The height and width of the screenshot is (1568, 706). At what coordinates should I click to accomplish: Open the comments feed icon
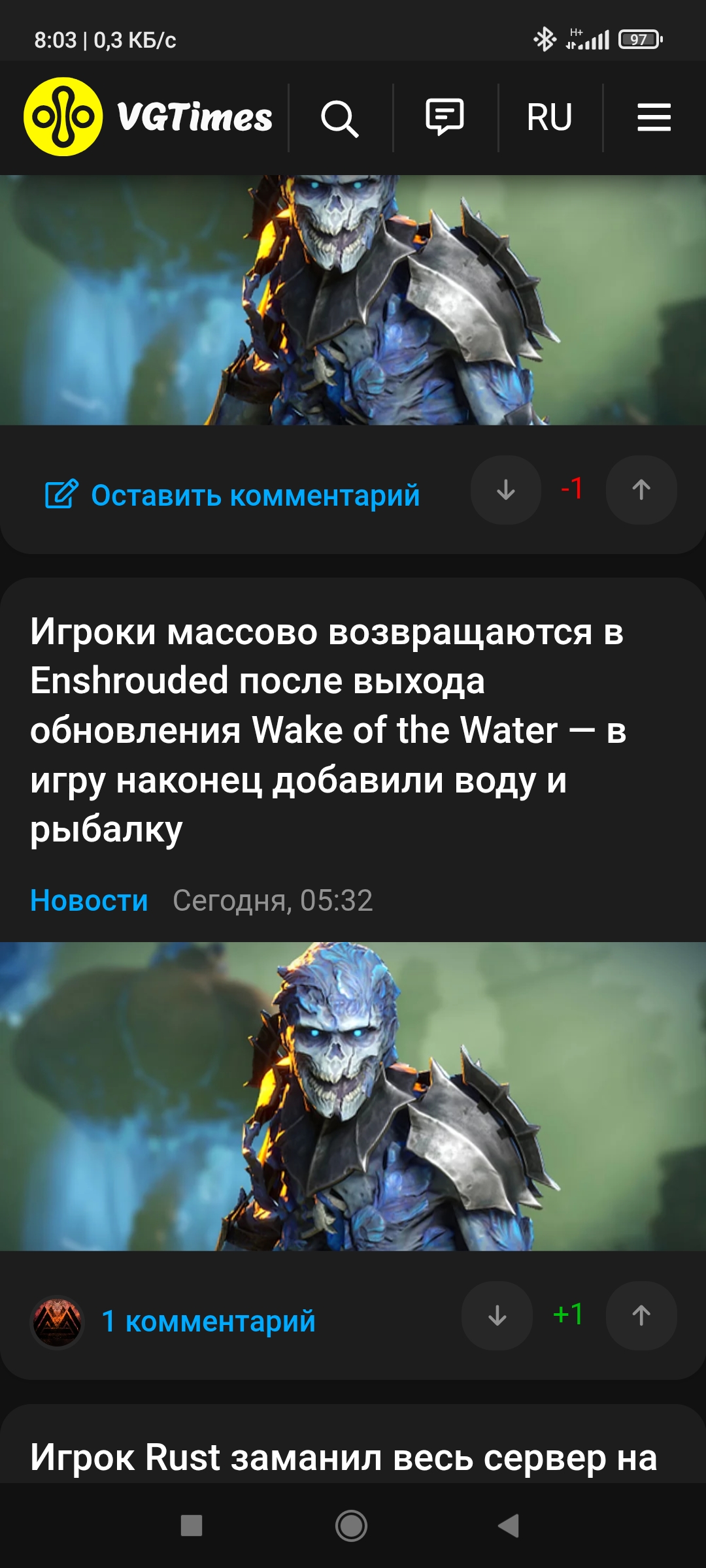[445, 118]
